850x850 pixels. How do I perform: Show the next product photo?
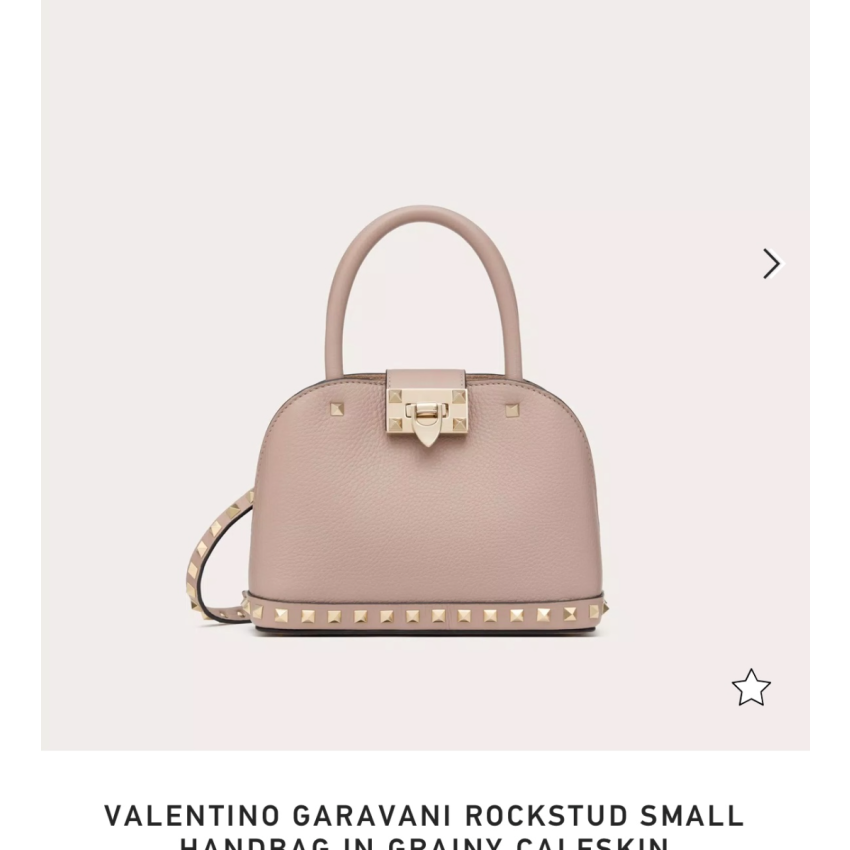(771, 264)
